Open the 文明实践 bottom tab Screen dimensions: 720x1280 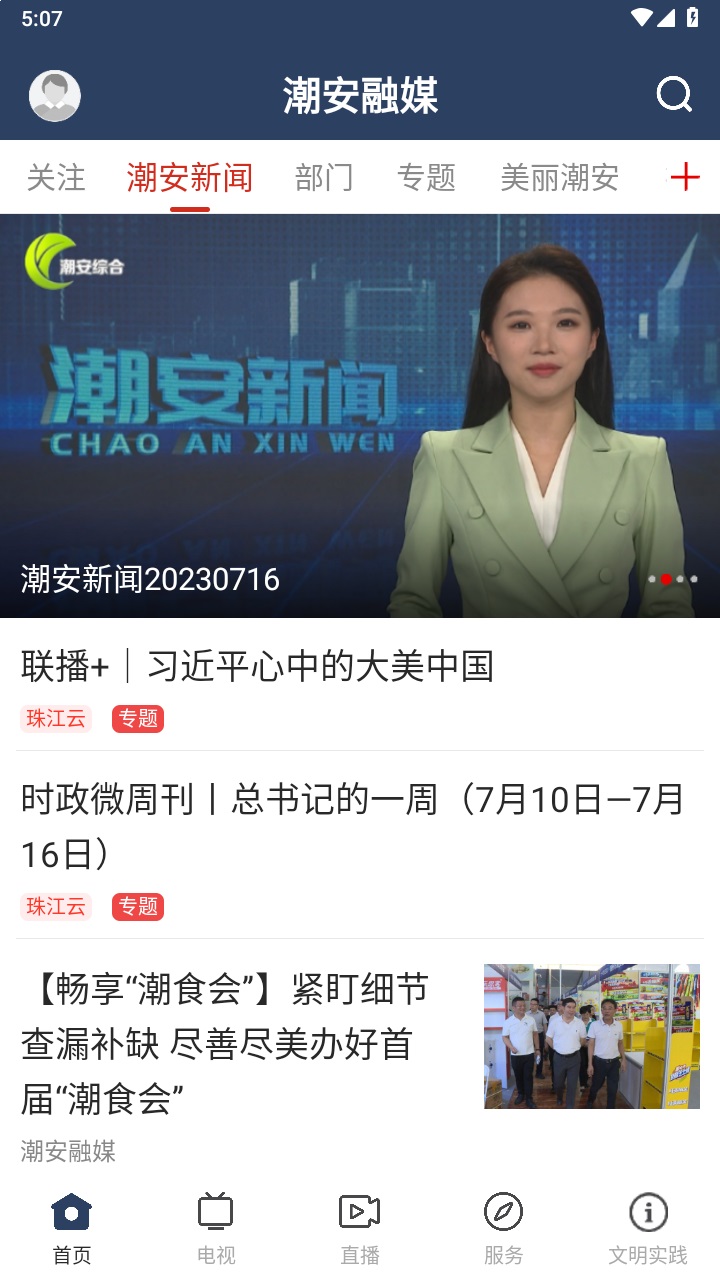[x=648, y=1229]
